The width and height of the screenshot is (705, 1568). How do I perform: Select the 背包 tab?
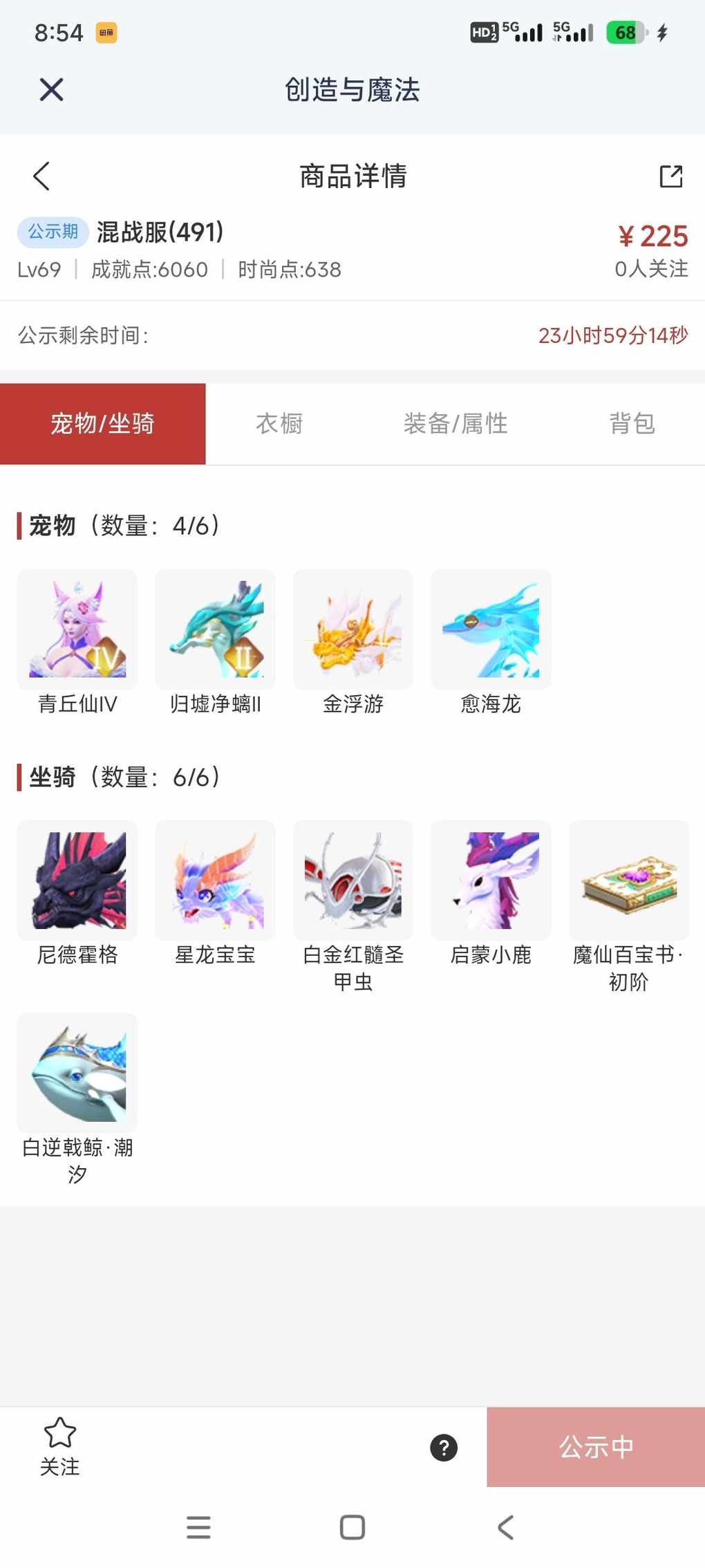tap(632, 423)
